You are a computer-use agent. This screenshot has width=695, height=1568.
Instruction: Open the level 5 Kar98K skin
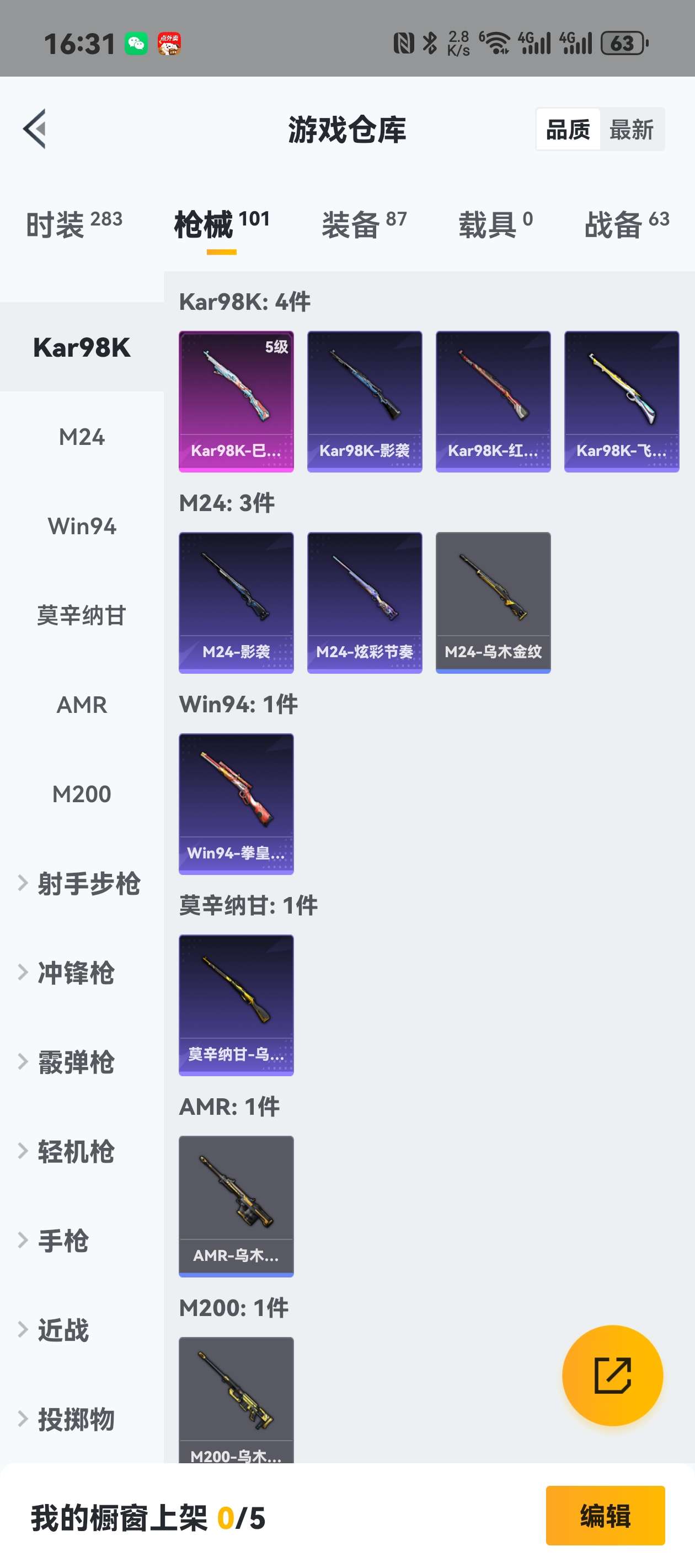coord(236,401)
